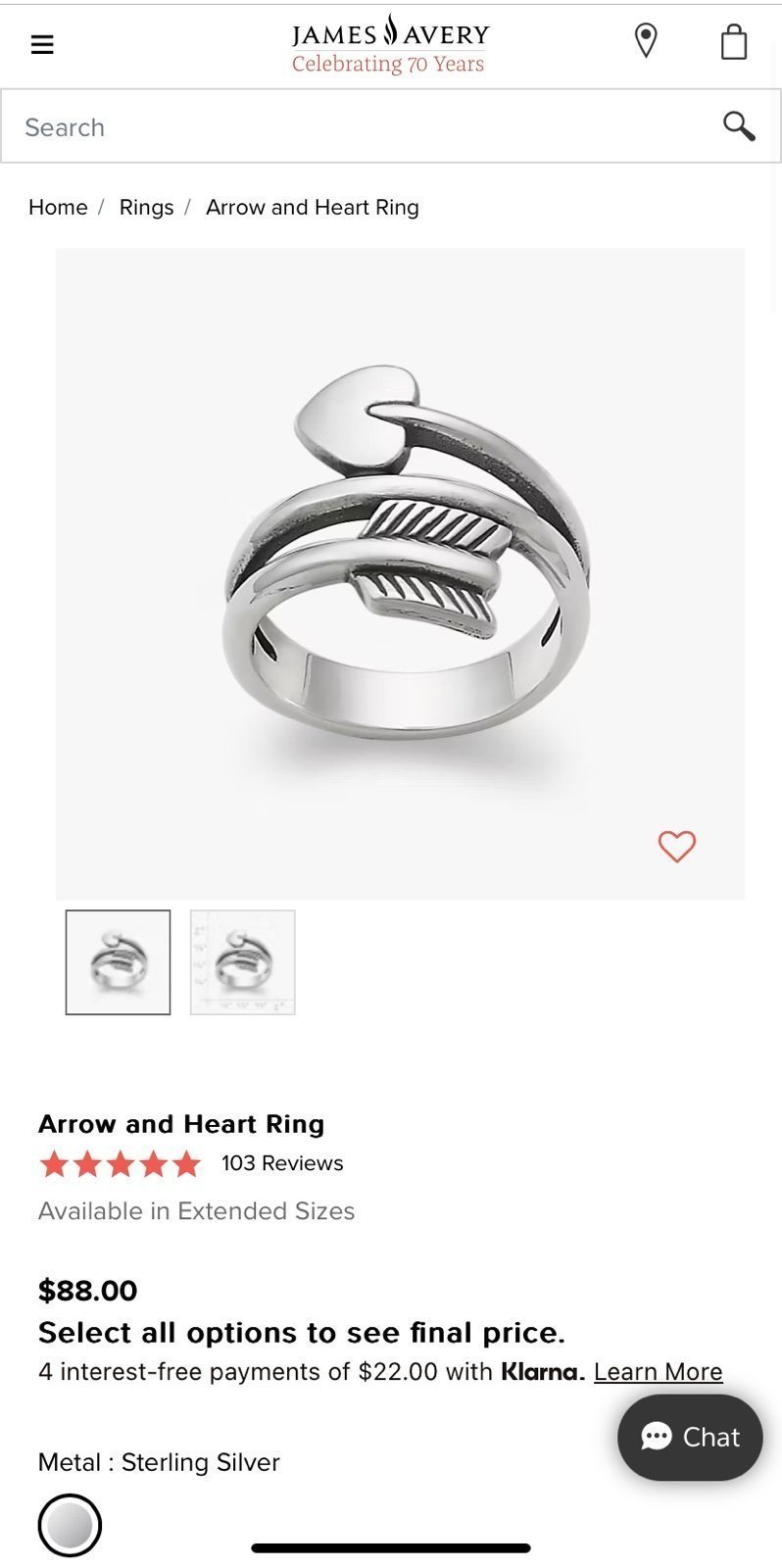This screenshot has width=782, height=1568.
Task: Add ring to wishlist with heart icon
Action: 676,846
